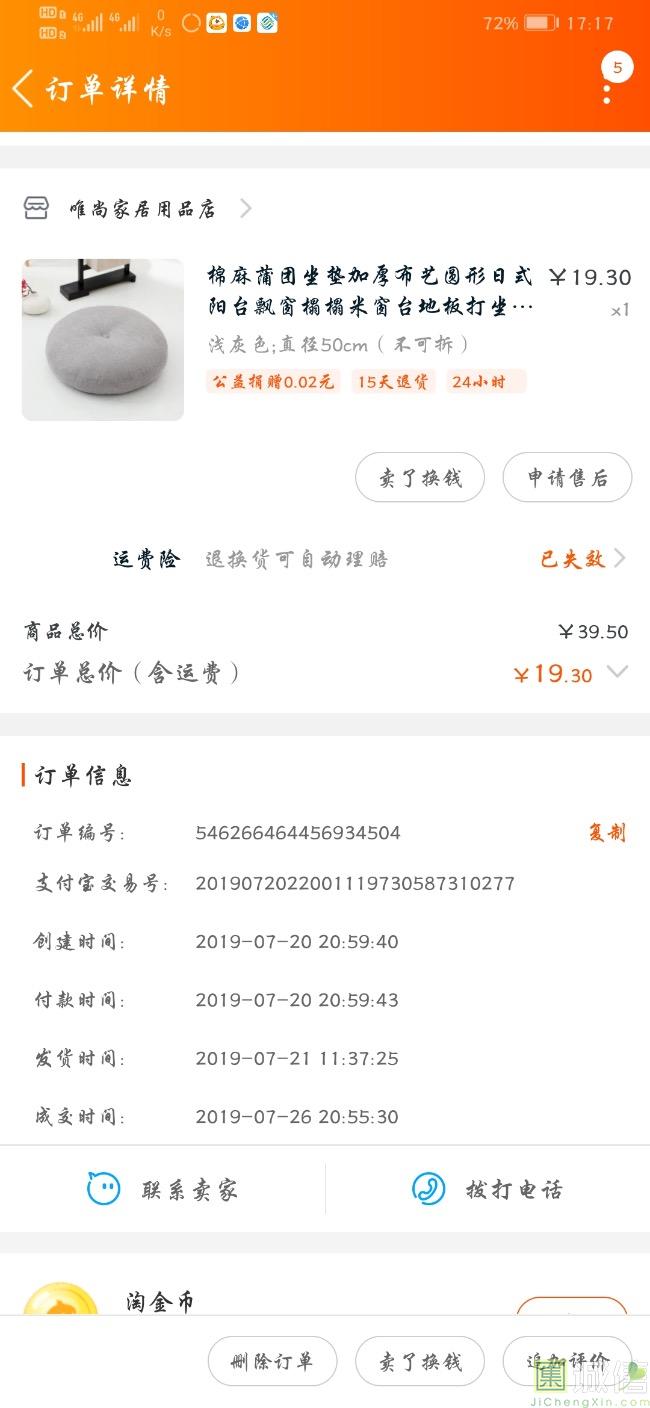Expand the 订单总价 price breakdown

(618, 672)
